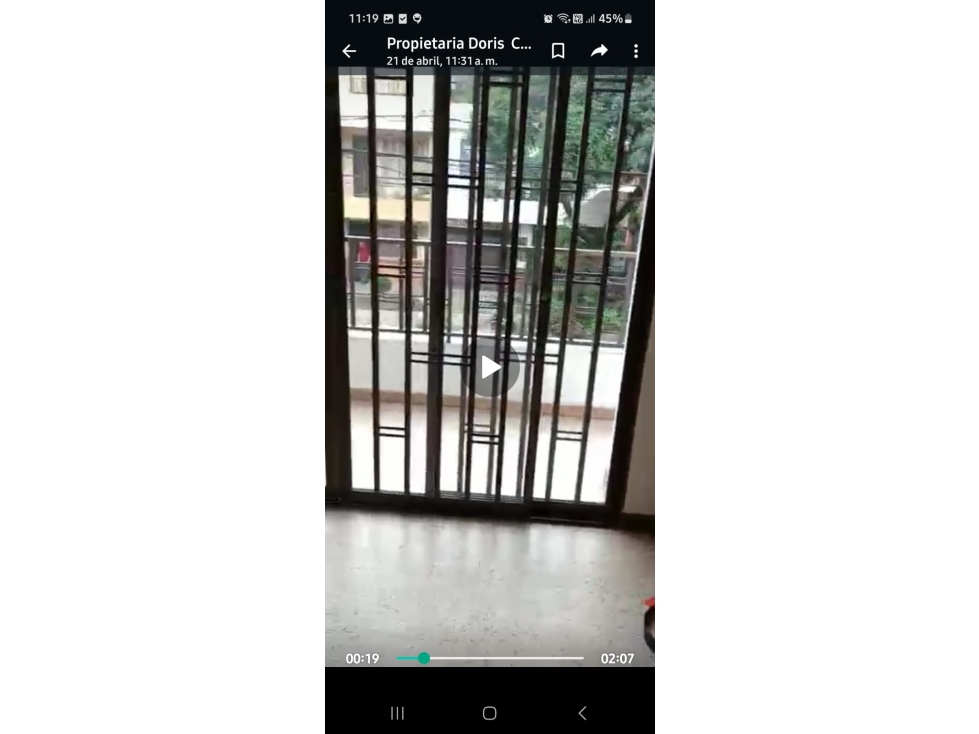Open recent apps from navigation bar
This screenshot has height=734, width=979.
click(397, 713)
